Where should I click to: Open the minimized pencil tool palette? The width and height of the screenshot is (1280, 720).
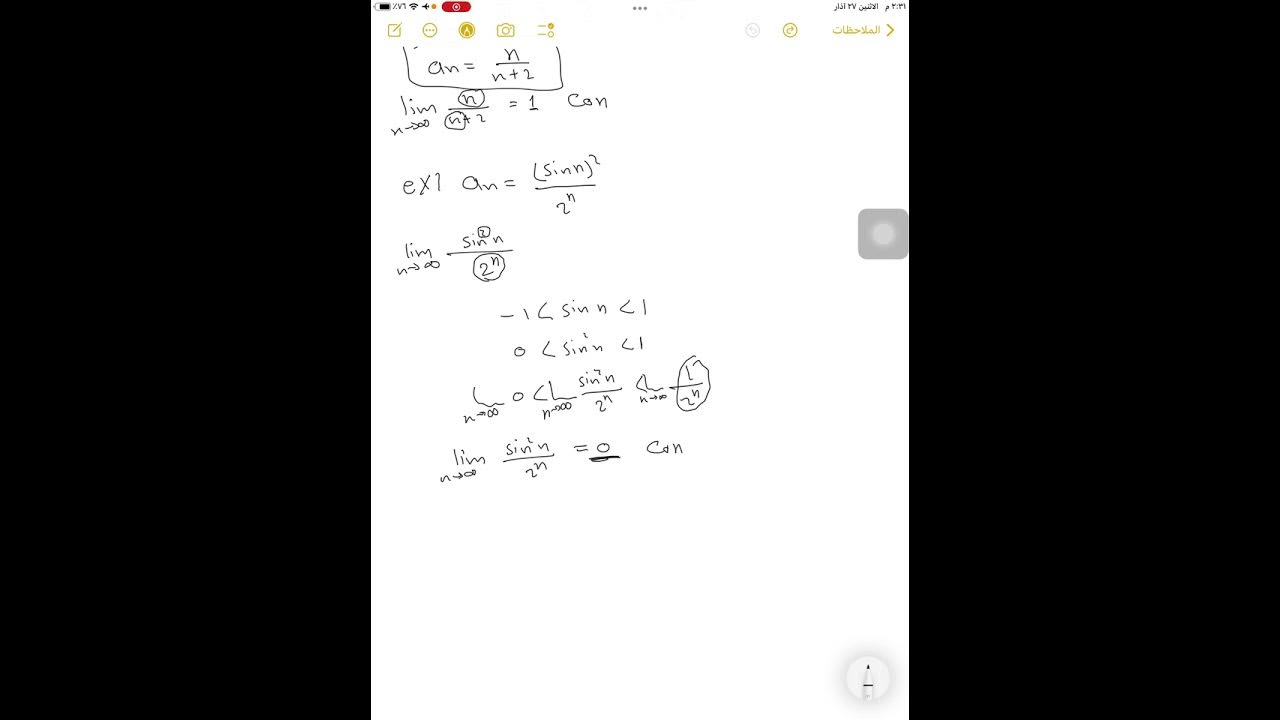(x=868, y=679)
